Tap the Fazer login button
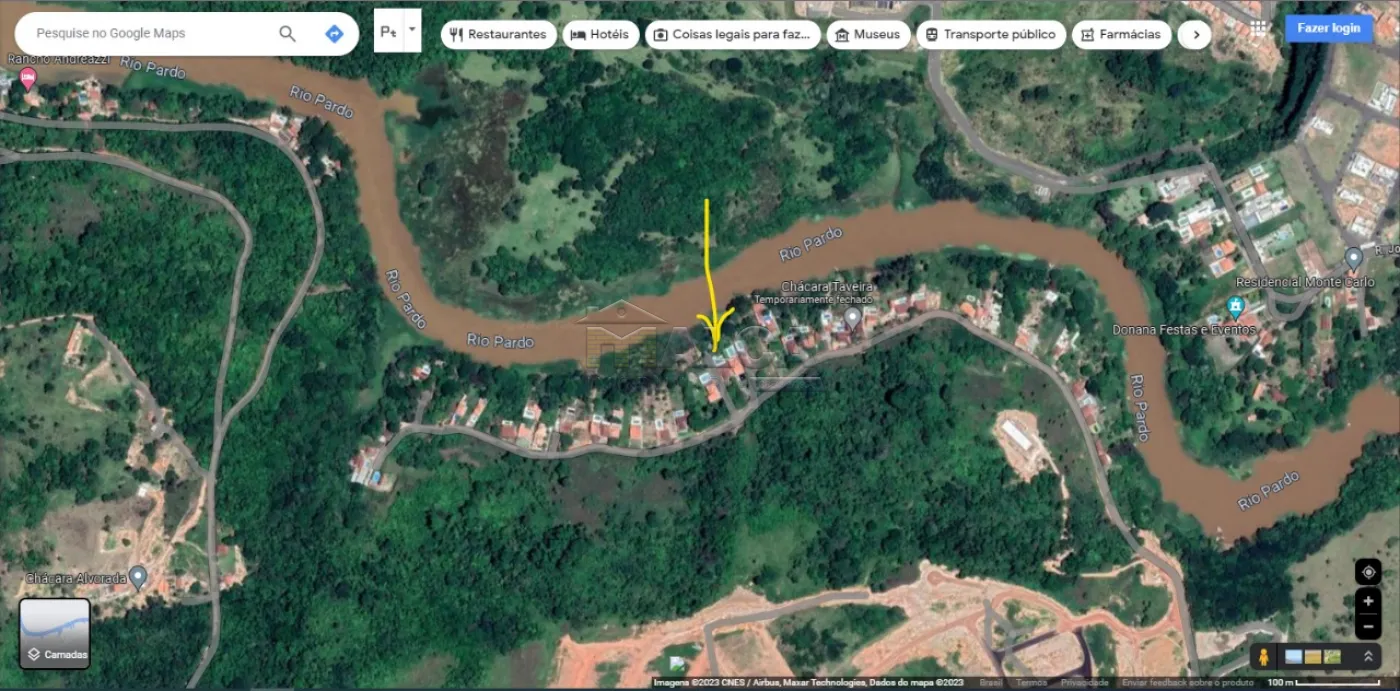This screenshot has width=1400, height=691. (x=1328, y=28)
